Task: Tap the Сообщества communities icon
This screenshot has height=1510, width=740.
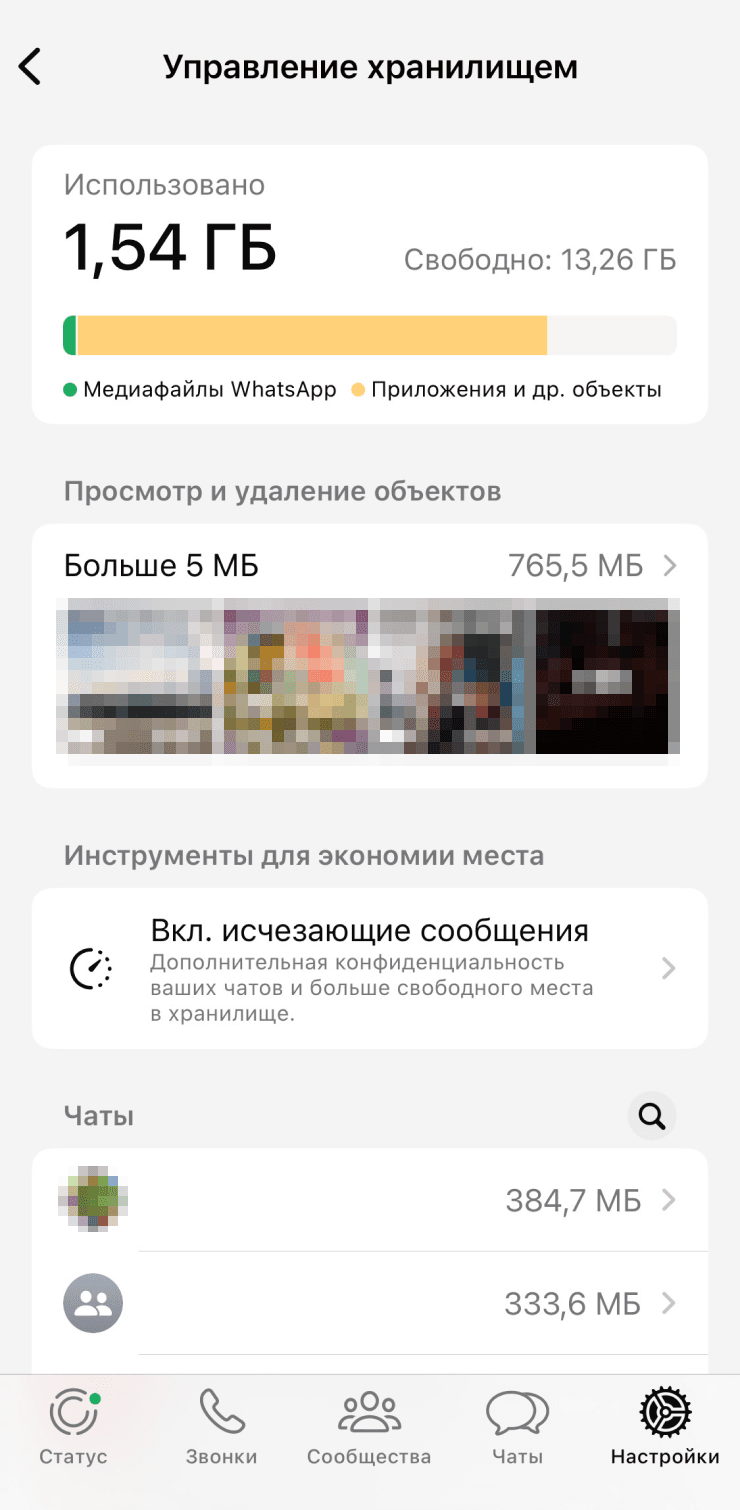Action: pos(369,1414)
